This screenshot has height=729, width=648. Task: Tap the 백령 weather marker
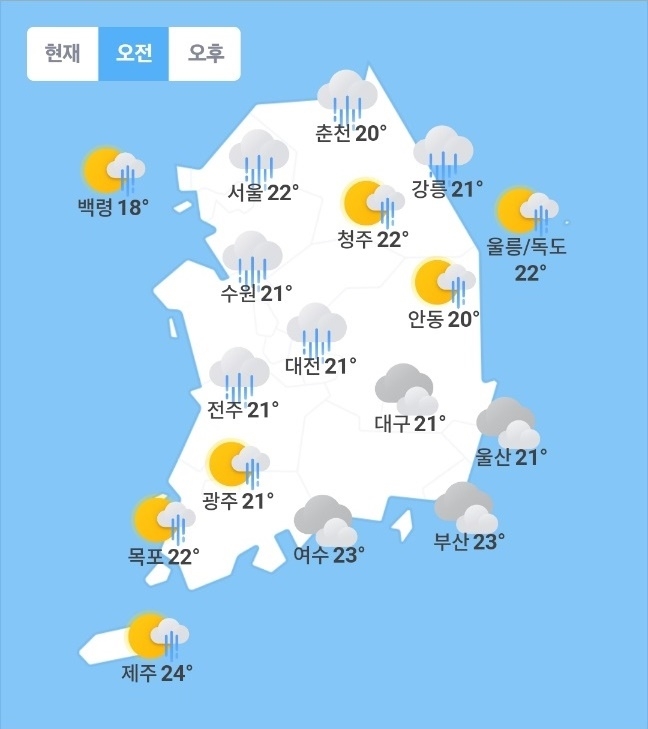(112, 185)
